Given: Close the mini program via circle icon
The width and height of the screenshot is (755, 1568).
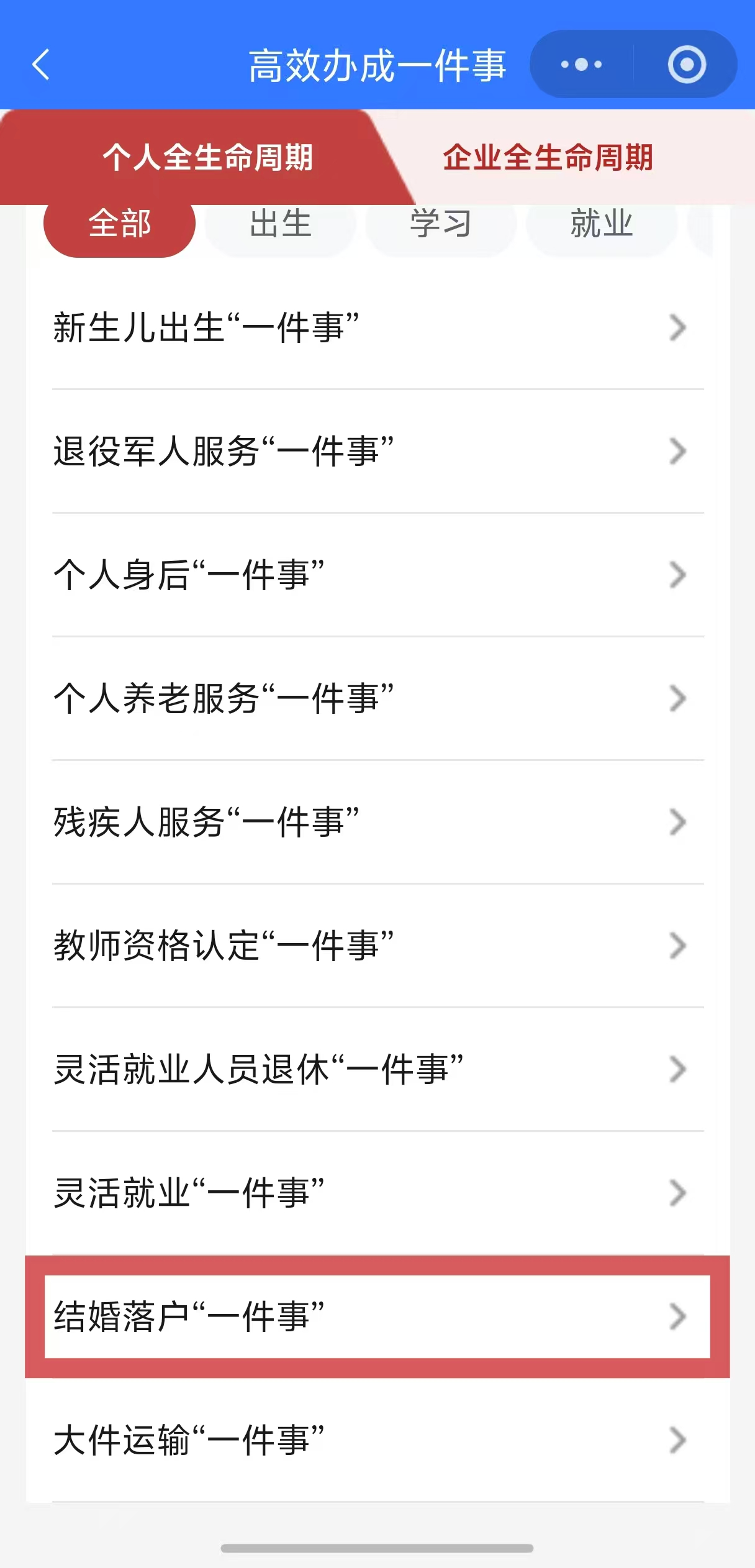Looking at the screenshot, I should coord(687,65).
